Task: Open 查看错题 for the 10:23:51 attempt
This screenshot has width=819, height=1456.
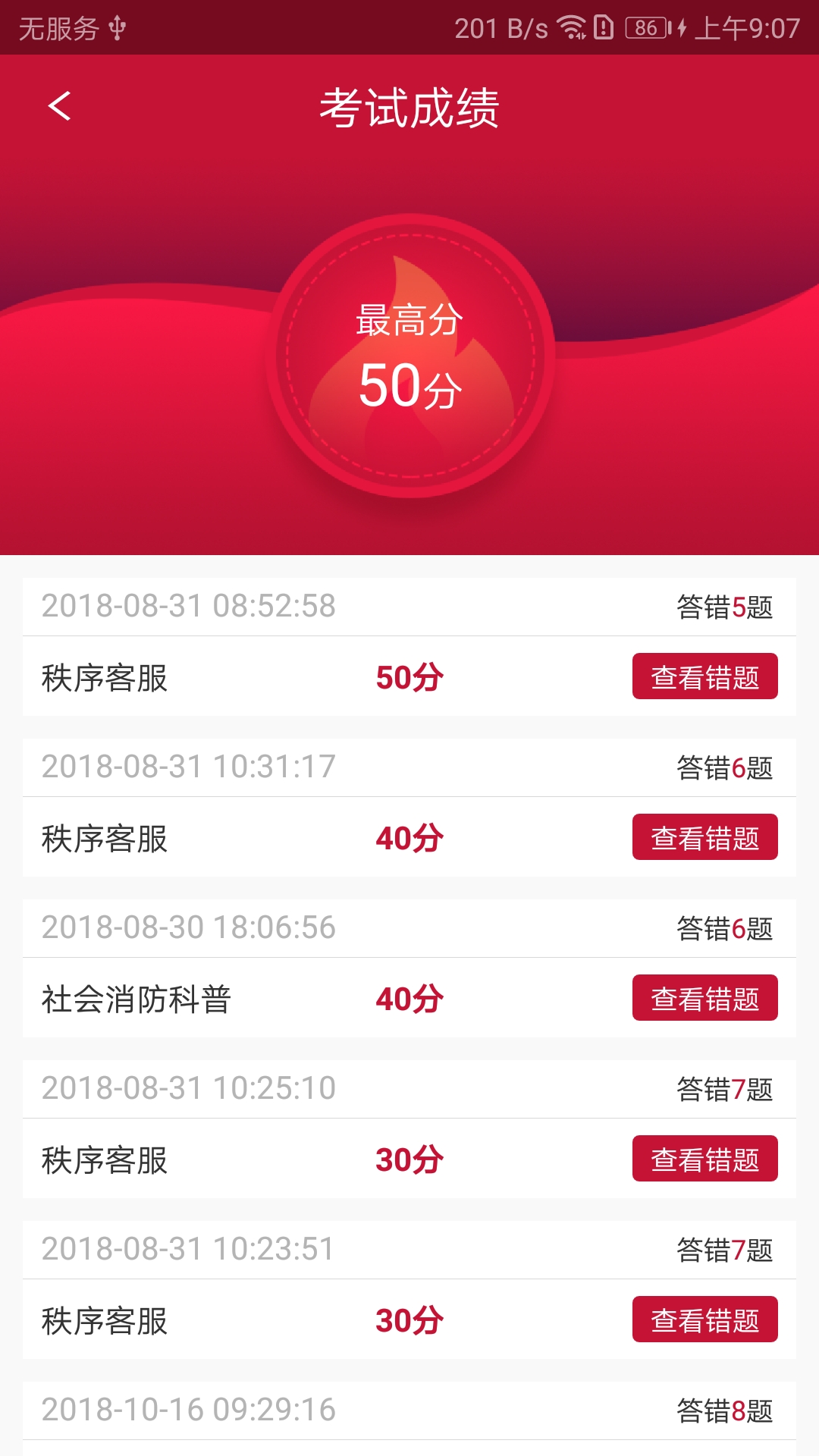Action: pos(704,1319)
